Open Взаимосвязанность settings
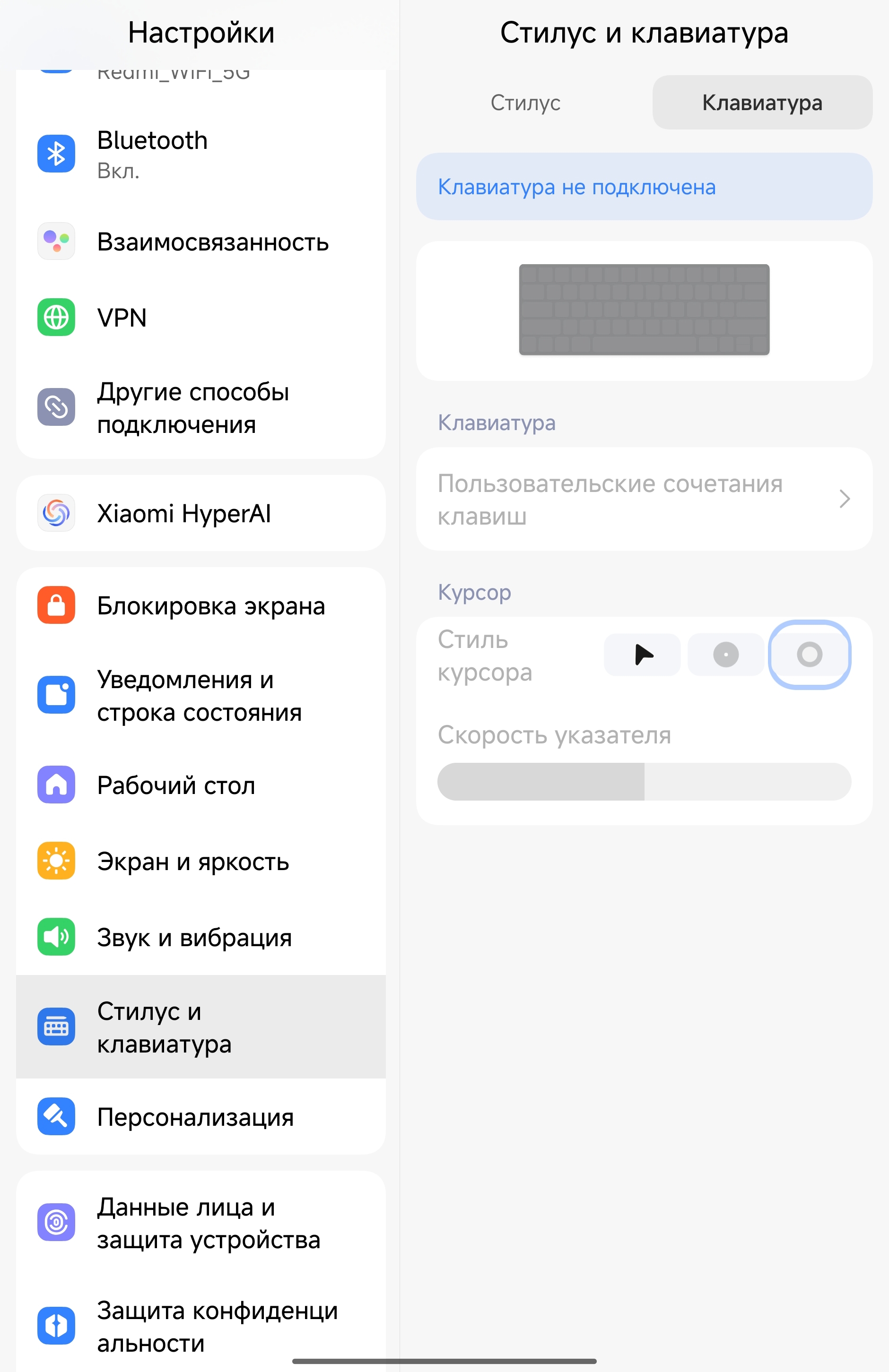 [x=200, y=242]
